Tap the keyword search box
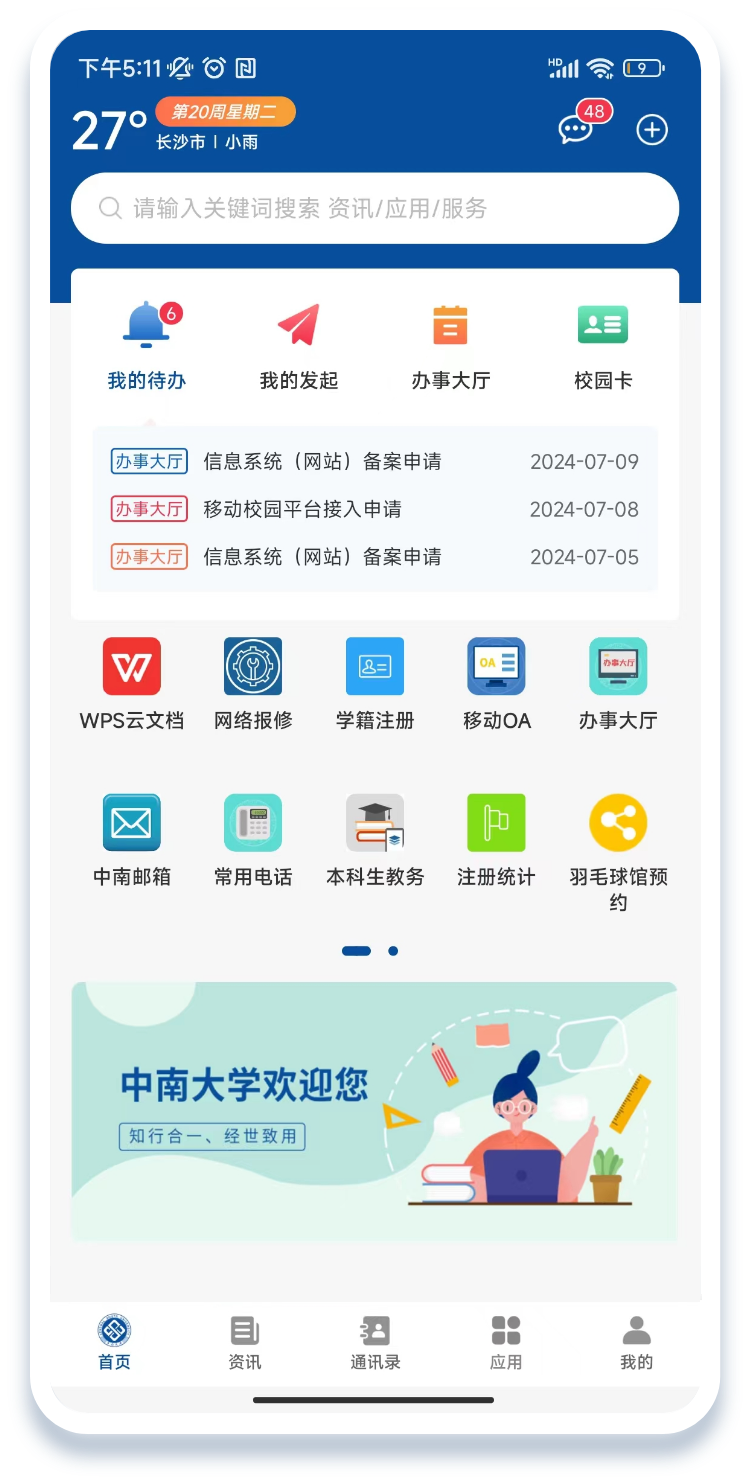The width and height of the screenshot is (751, 1484). (x=375, y=208)
